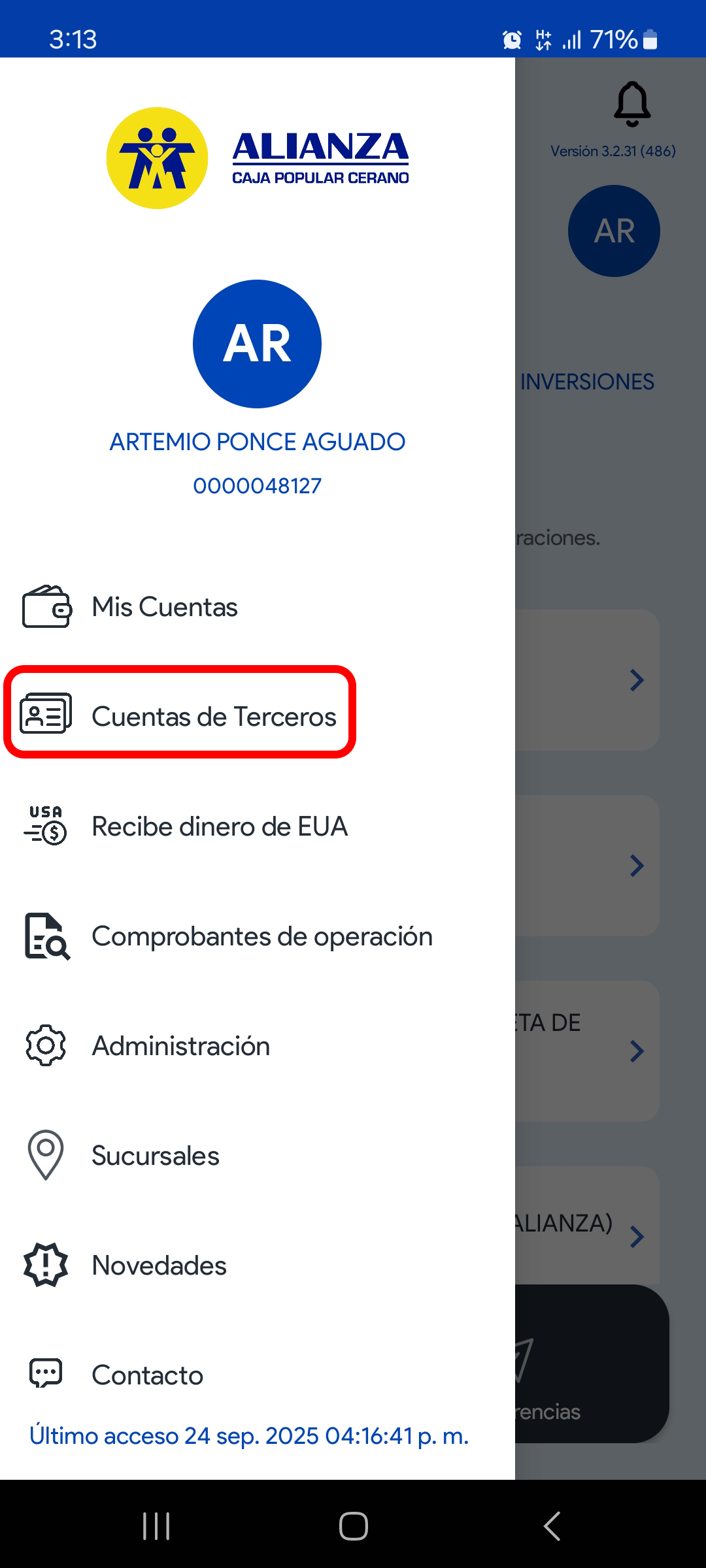Viewport: 706px width, 1568px height.
Task: Open Recibe dinero de EUA
Action: tap(219, 826)
